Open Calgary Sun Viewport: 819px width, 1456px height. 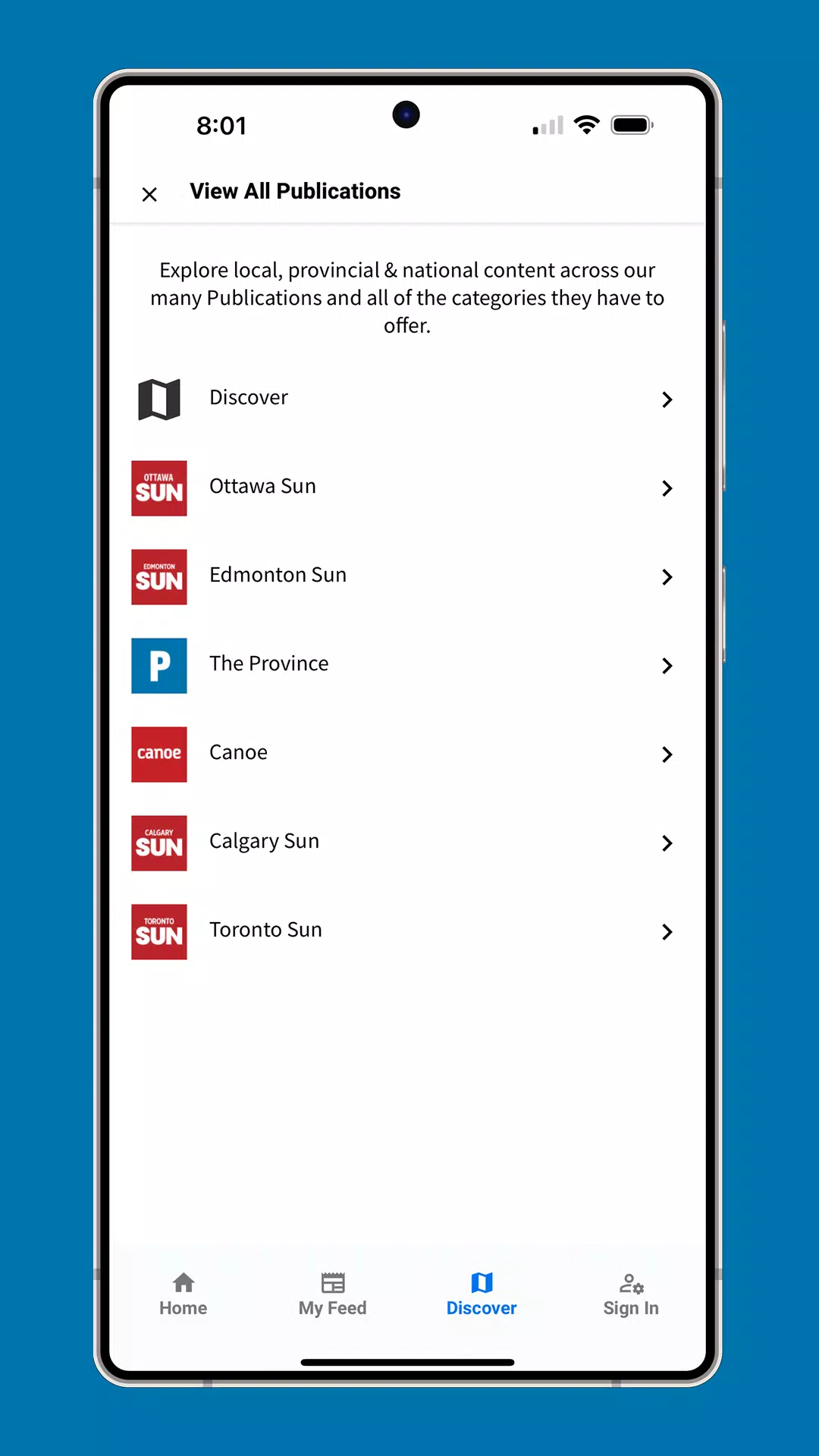[407, 843]
